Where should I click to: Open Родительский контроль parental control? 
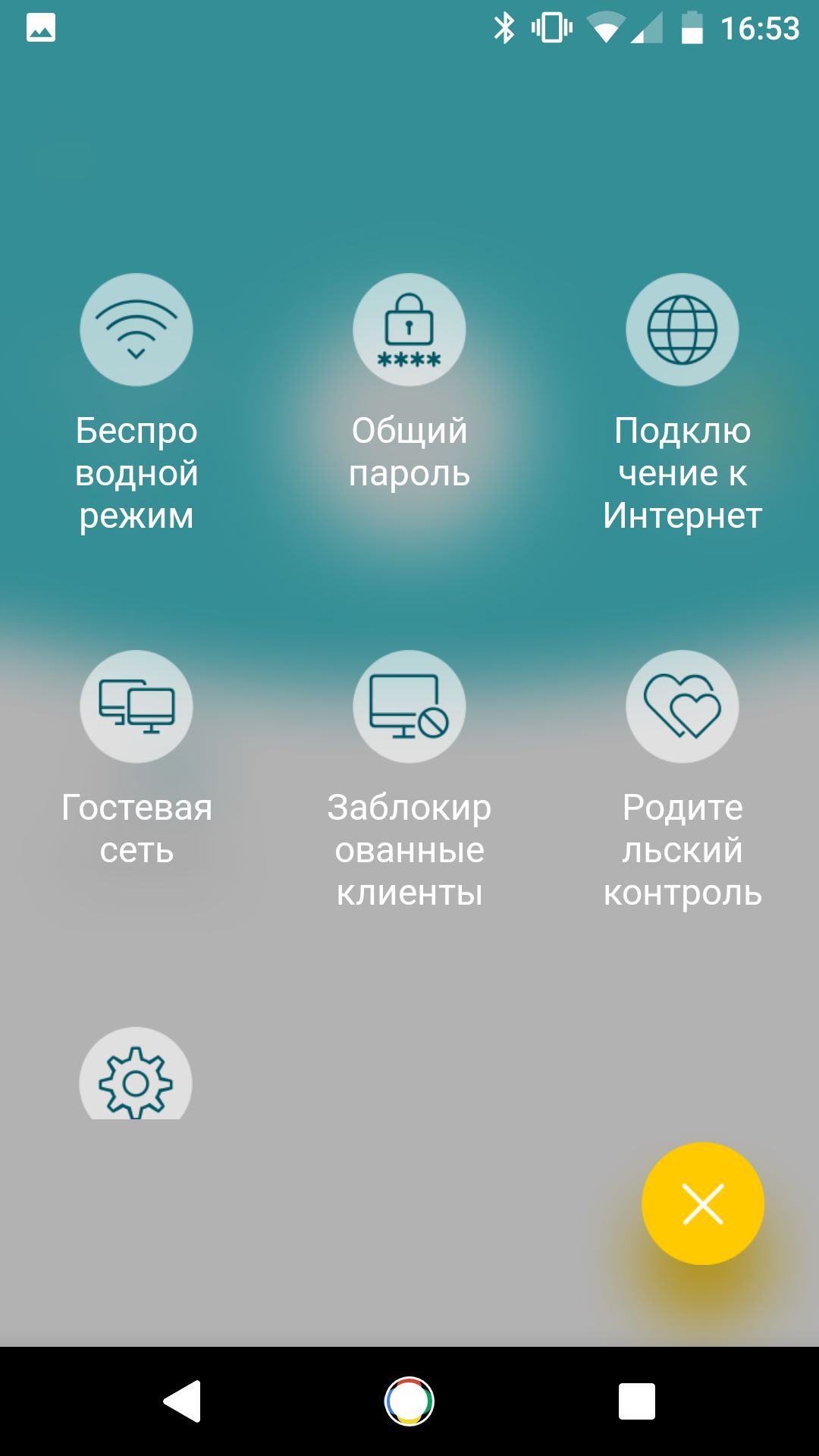(x=682, y=706)
